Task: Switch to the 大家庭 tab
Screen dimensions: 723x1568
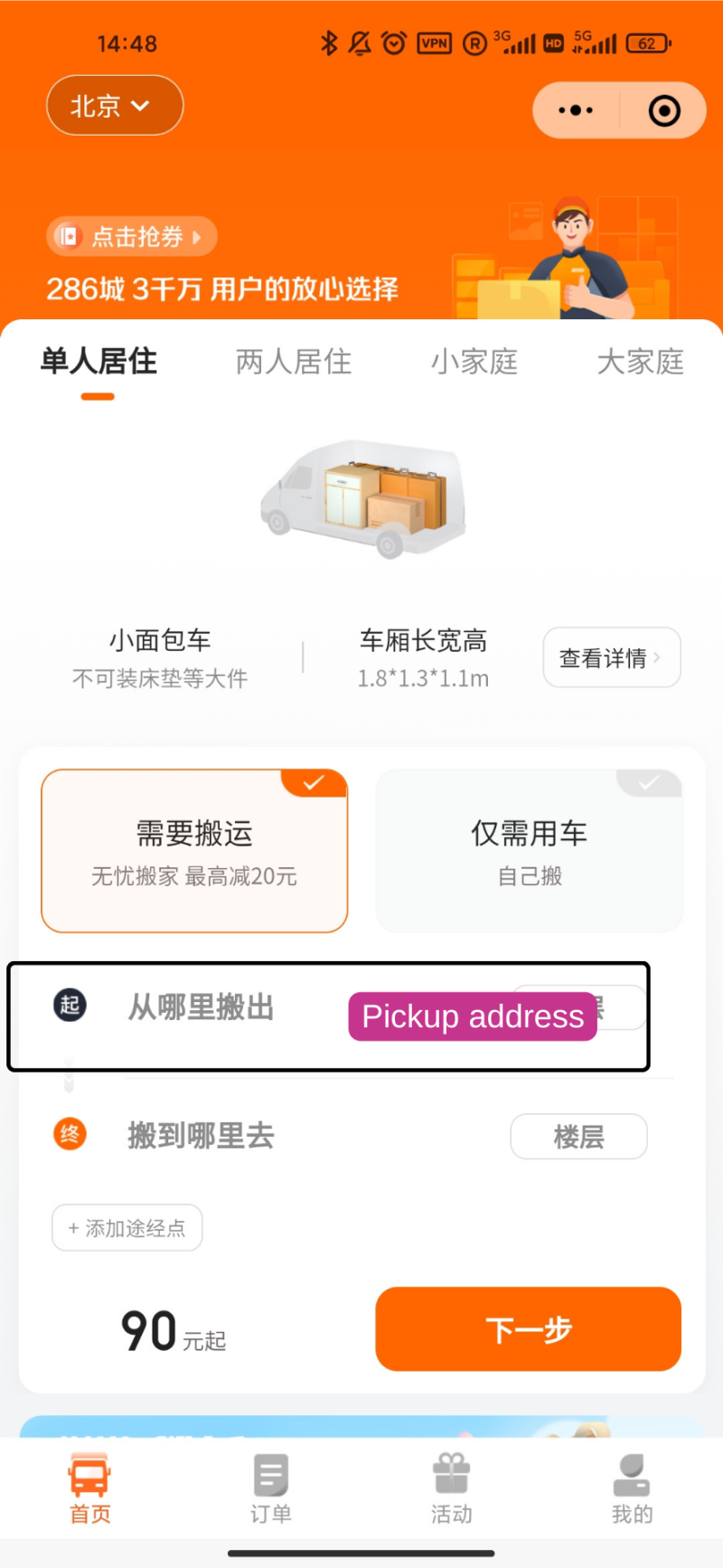Action: pyautogui.click(x=640, y=363)
